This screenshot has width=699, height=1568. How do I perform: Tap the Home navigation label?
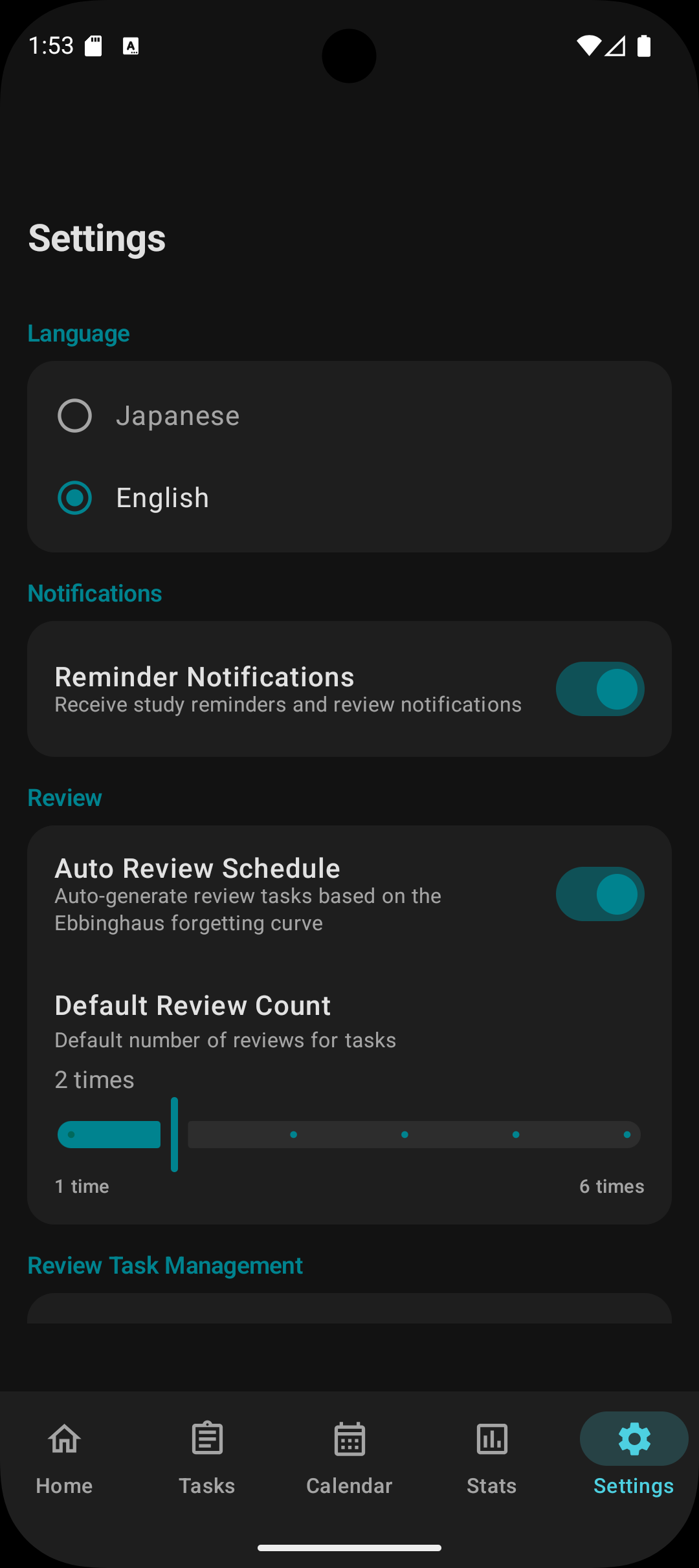pyautogui.click(x=63, y=1485)
